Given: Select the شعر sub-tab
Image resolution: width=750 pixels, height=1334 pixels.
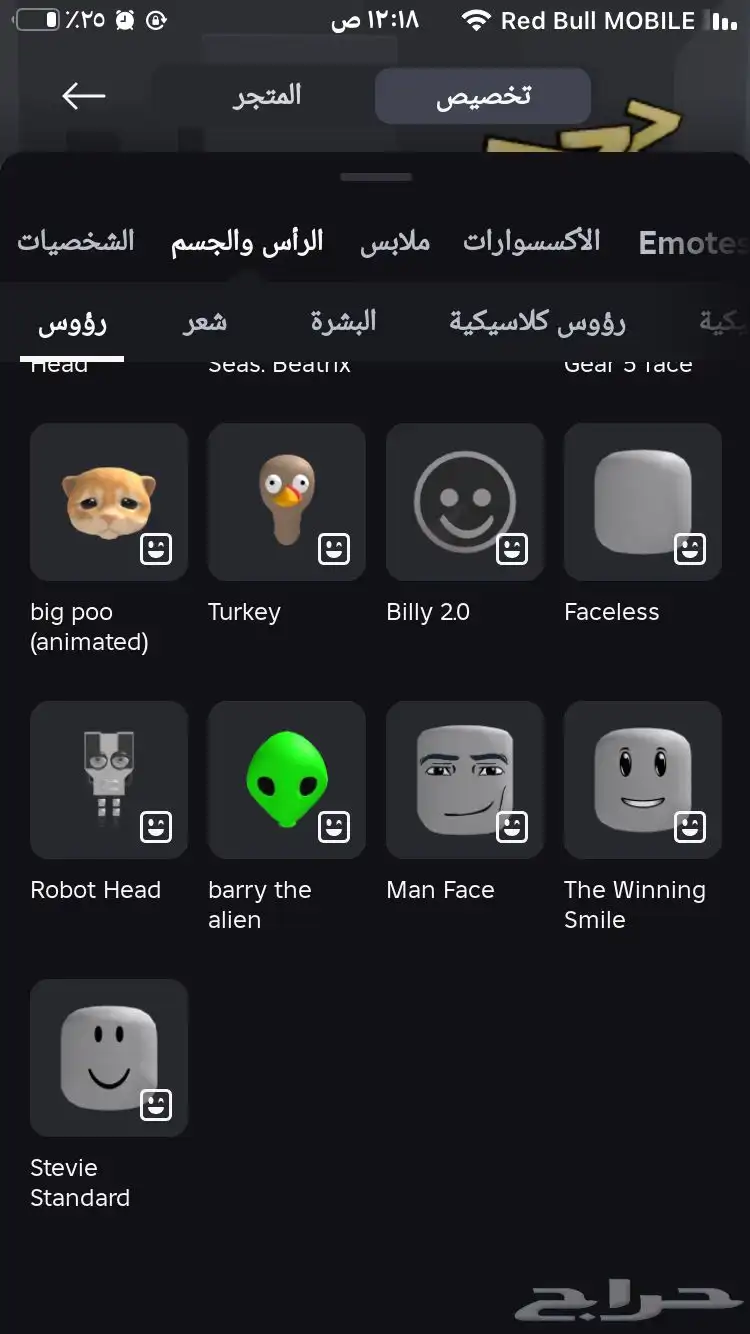Looking at the screenshot, I should 205,322.
